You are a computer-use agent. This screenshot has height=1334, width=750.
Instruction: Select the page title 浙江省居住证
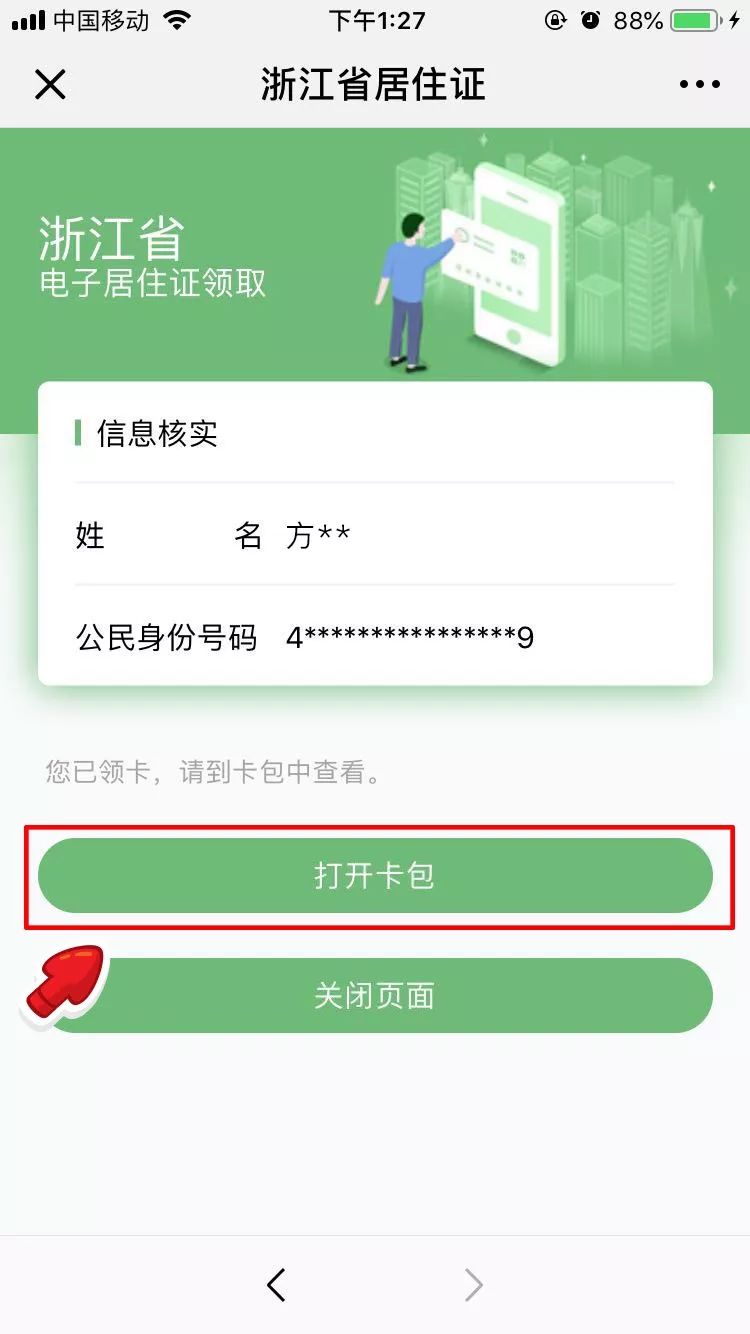tap(375, 85)
